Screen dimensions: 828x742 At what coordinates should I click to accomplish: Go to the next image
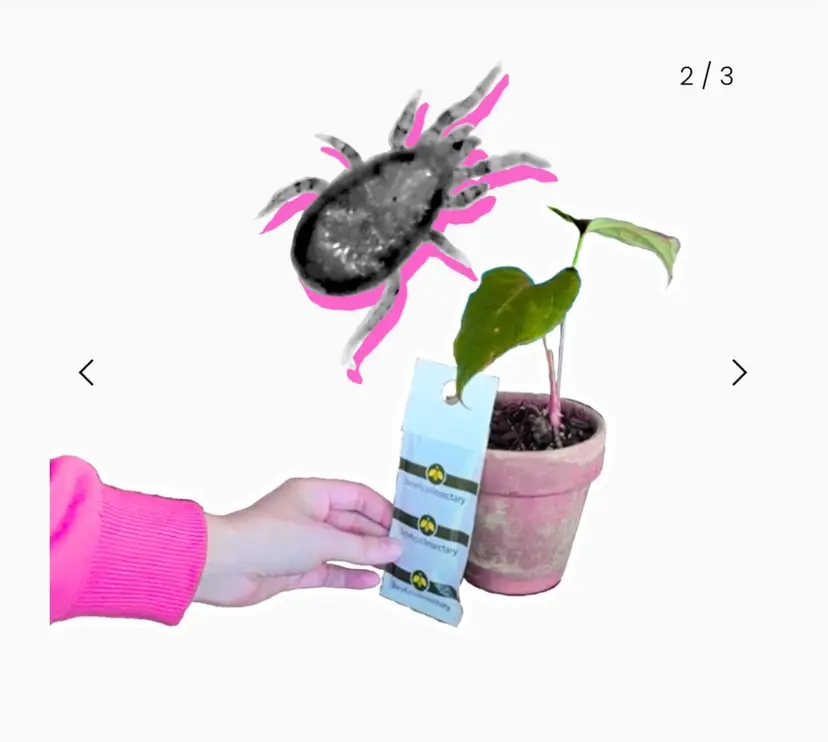(739, 373)
